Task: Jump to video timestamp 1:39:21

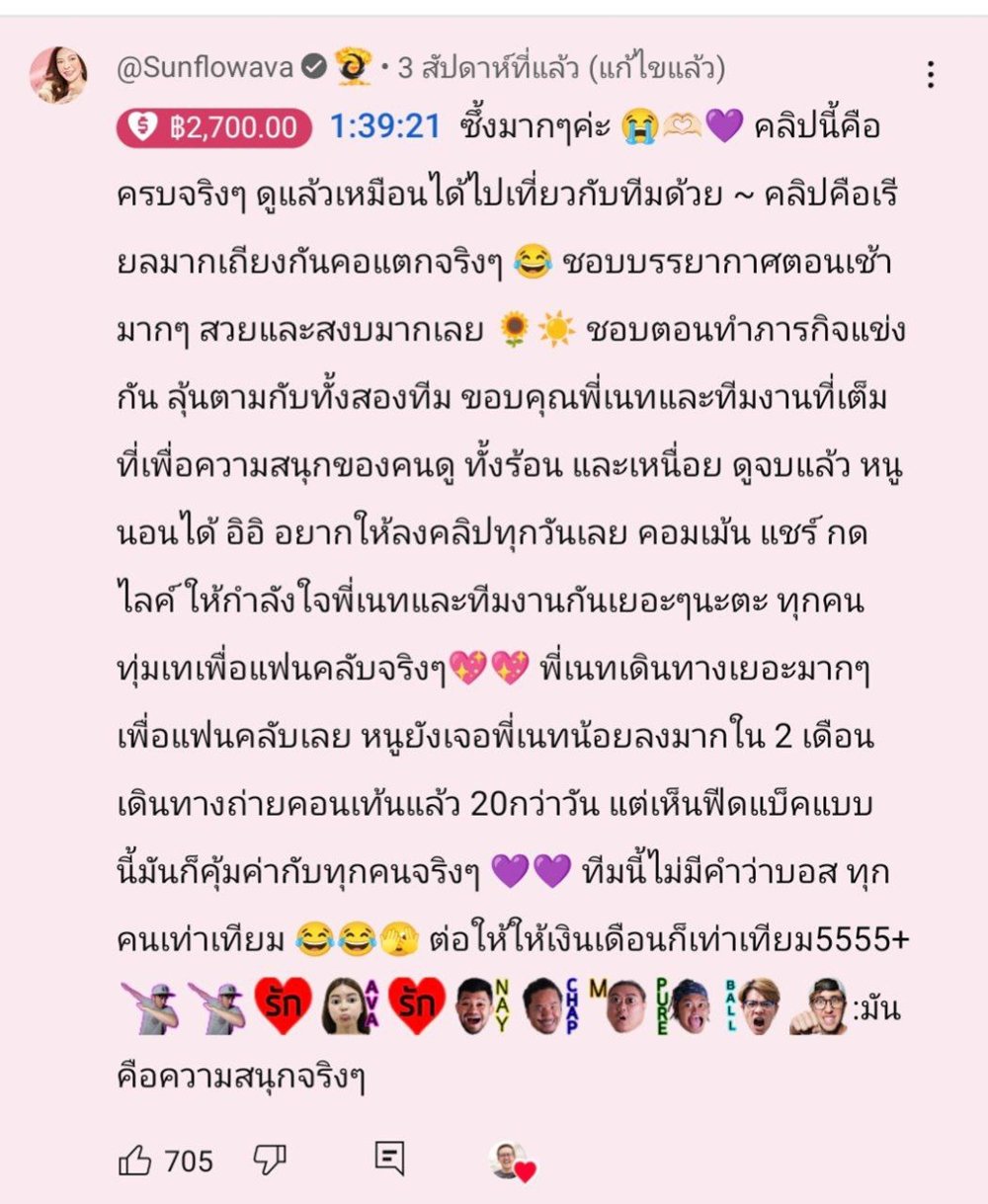Action: pos(387,126)
